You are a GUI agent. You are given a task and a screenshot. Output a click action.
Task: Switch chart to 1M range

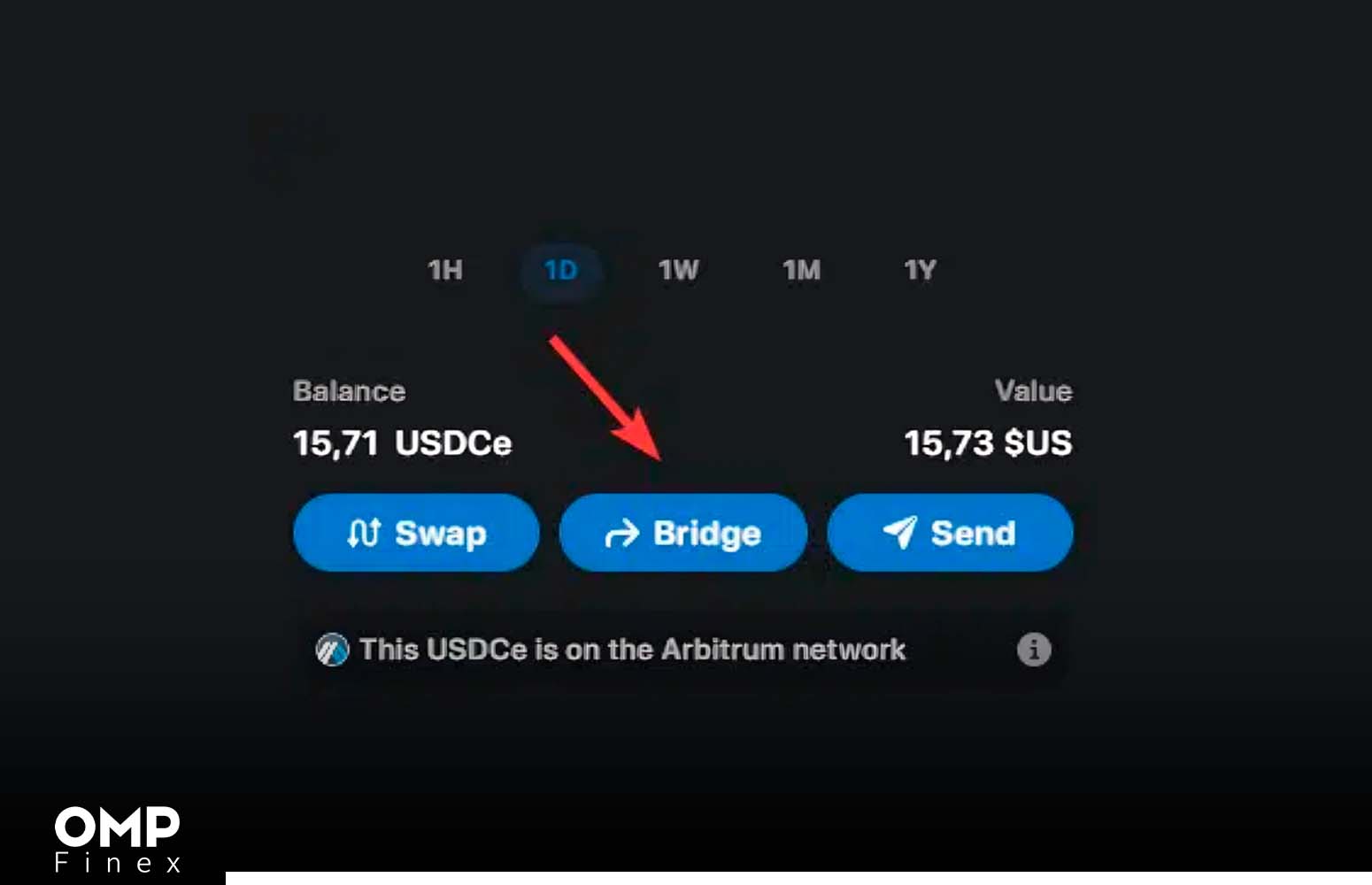click(801, 270)
